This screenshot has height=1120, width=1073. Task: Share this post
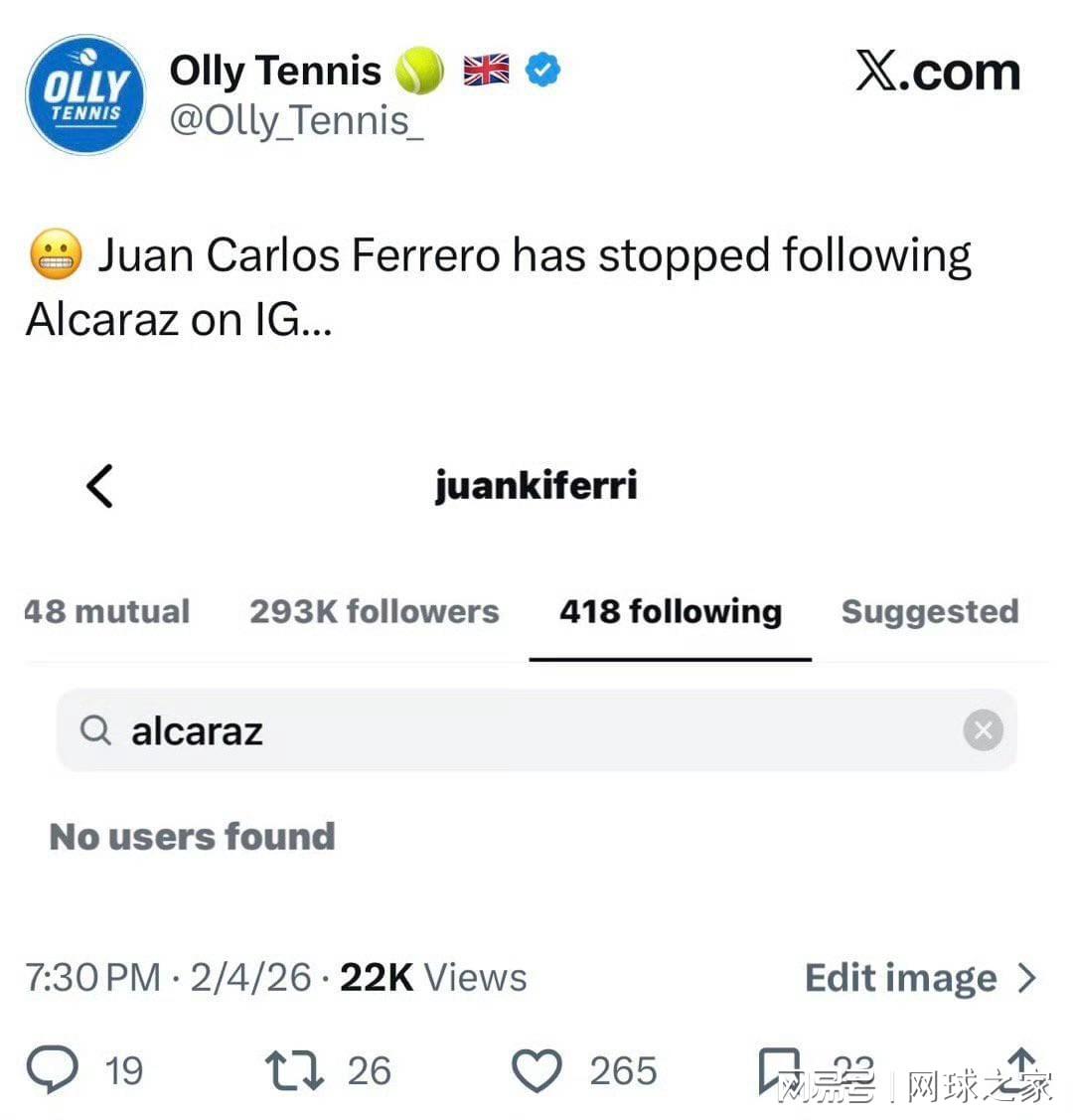[1019, 1068]
